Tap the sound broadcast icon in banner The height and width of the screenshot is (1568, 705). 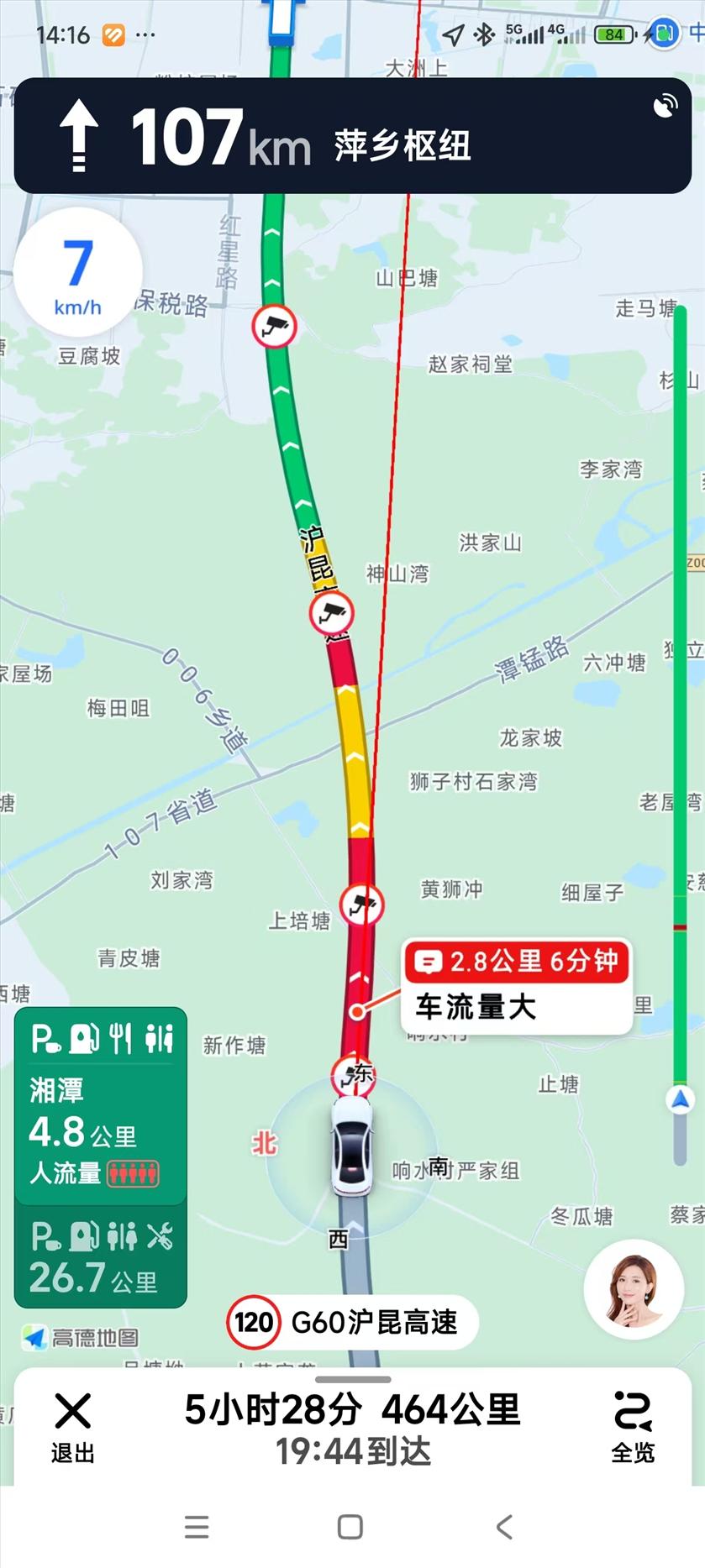click(666, 107)
